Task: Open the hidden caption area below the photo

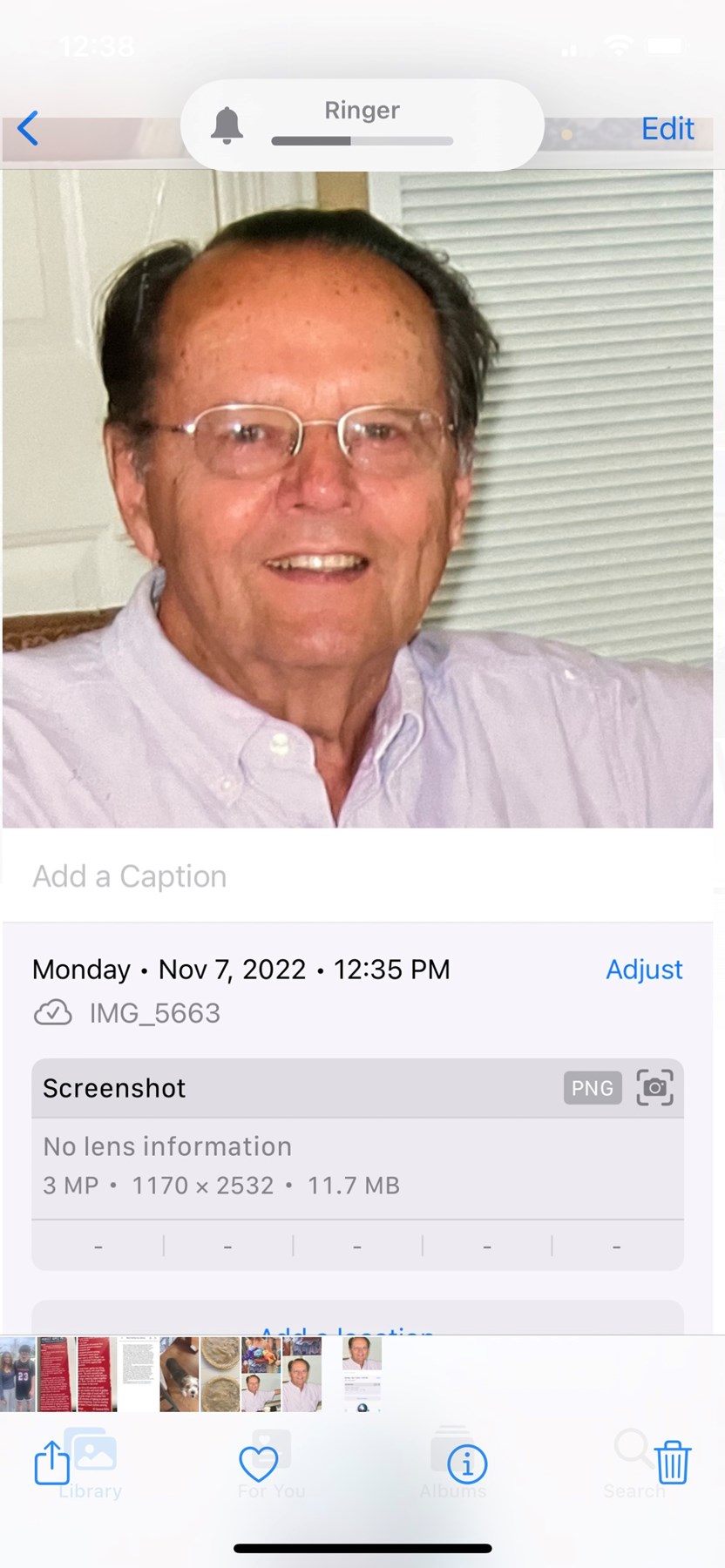Action: (x=129, y=876)
